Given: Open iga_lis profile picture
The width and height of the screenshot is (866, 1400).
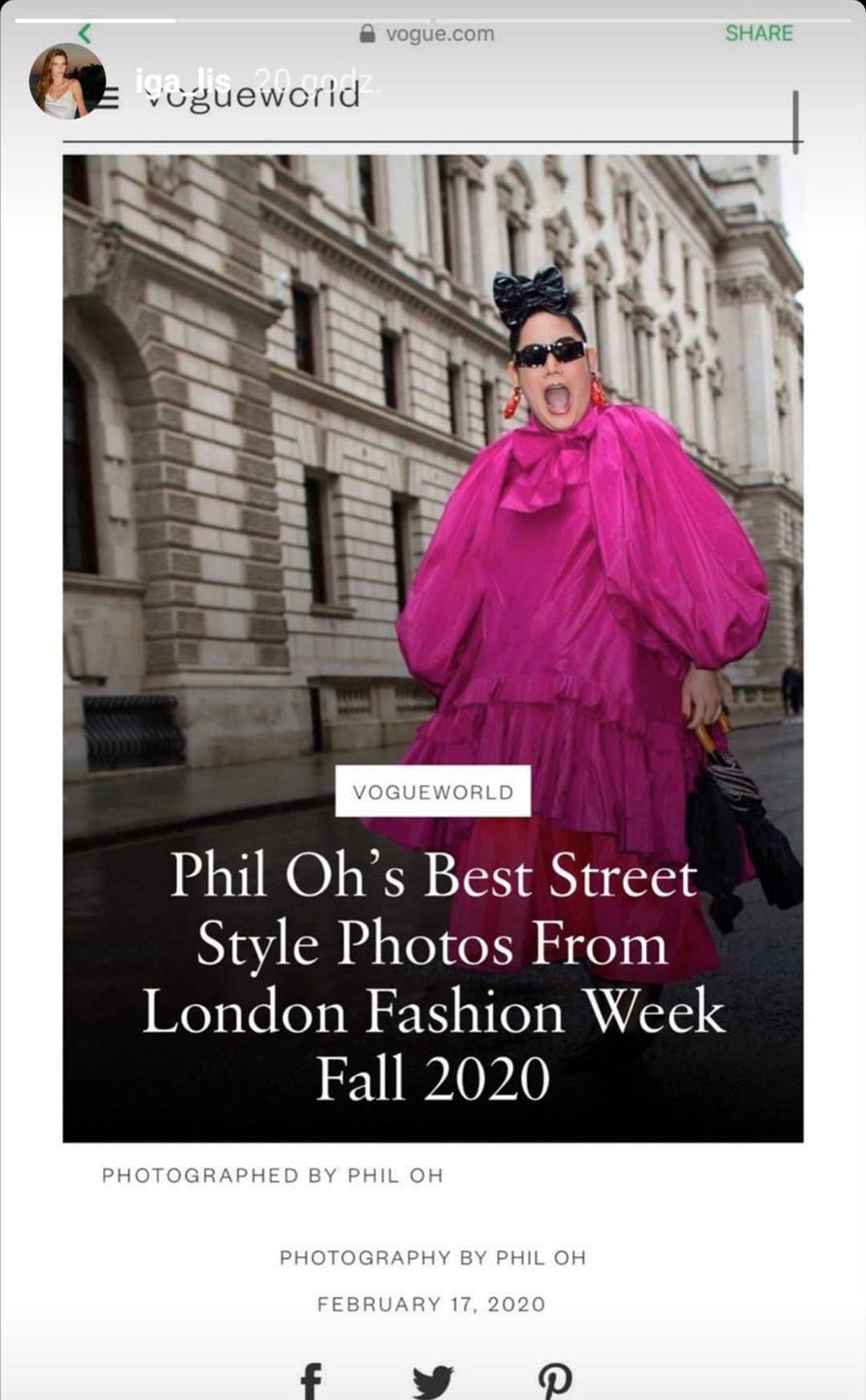Looking at the screenshot, I should pyautogui.click(x=67, y=82).
